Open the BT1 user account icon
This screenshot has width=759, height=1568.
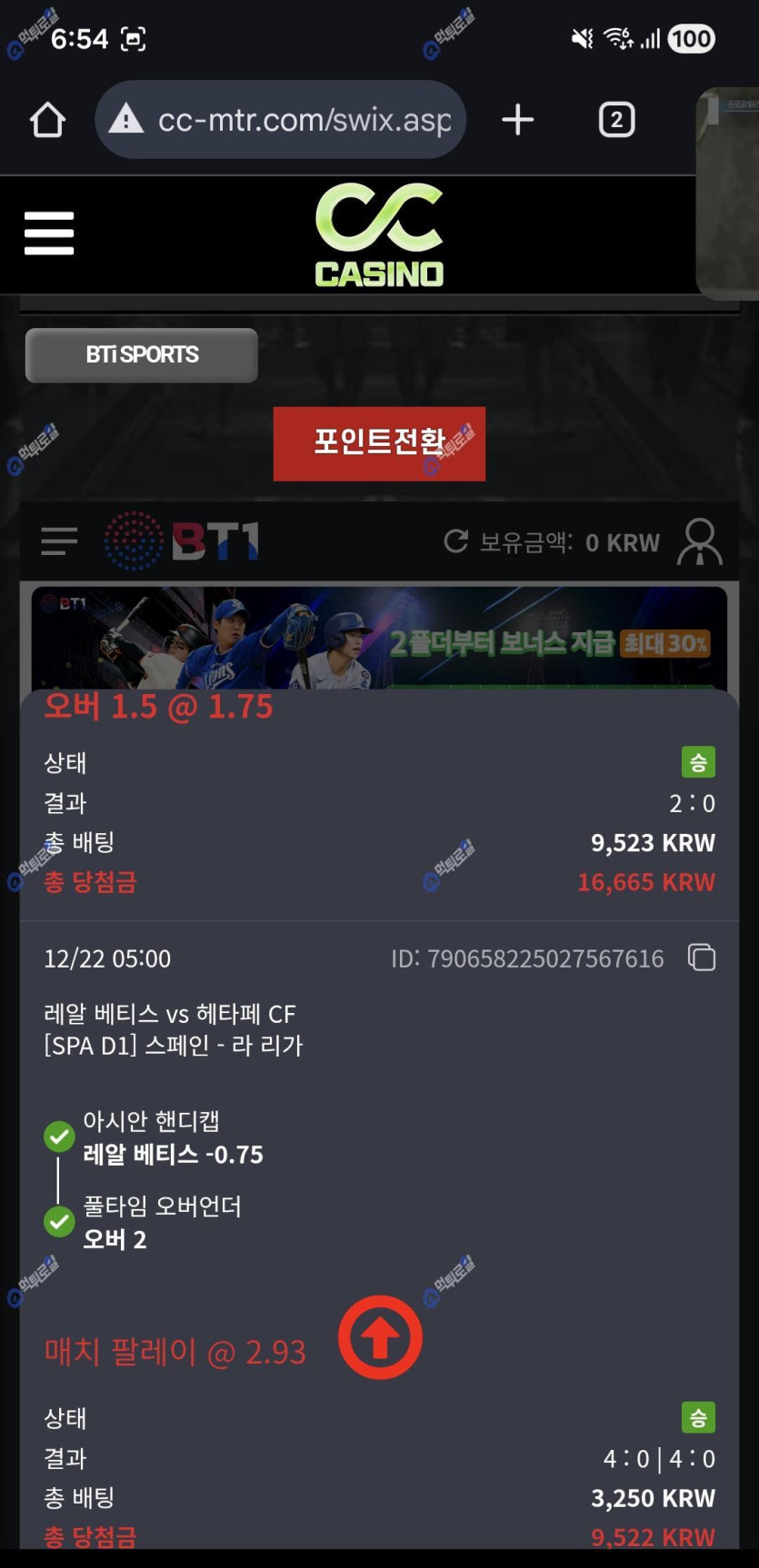click(699, 542)
